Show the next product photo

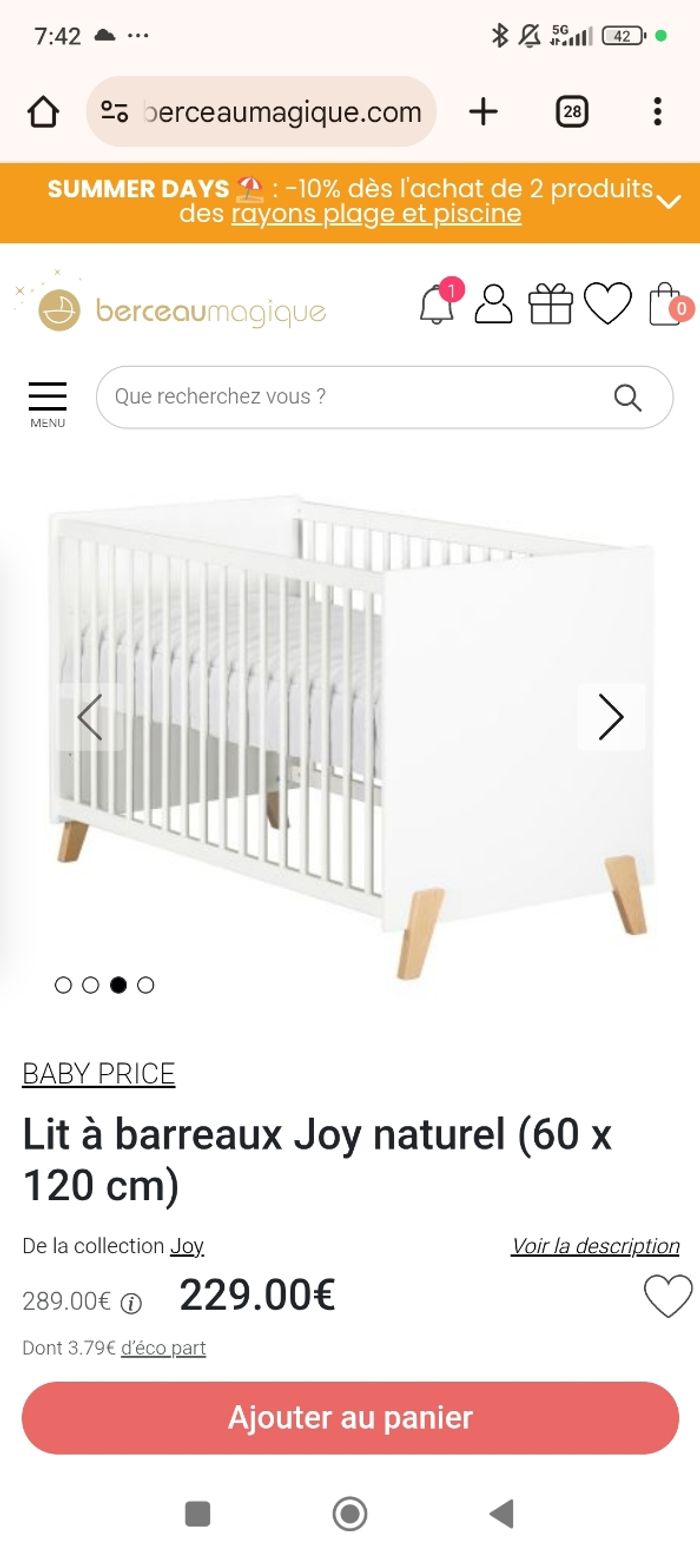[610, 717]
